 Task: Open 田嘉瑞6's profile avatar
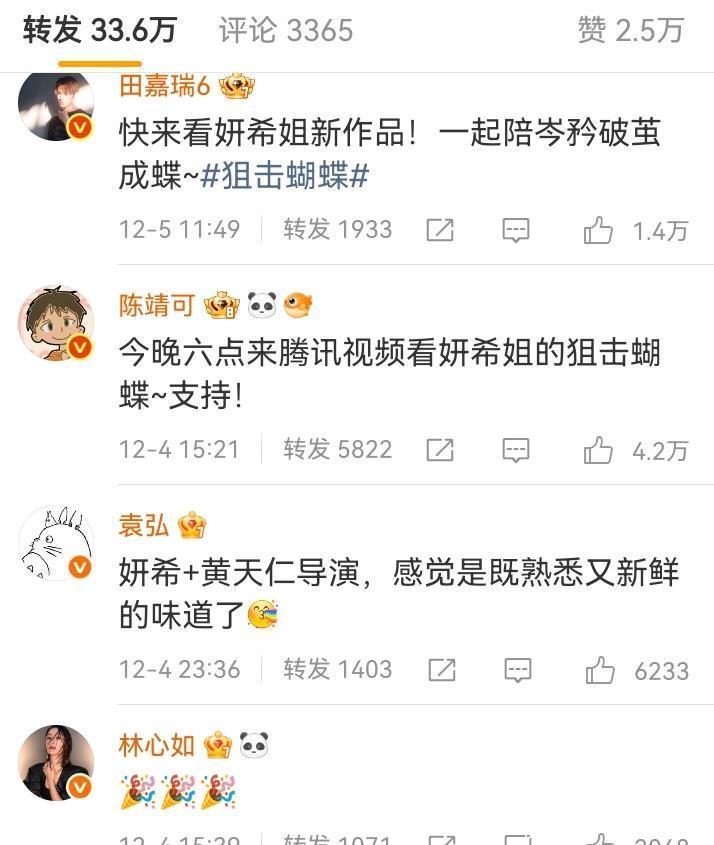tap(56, 105)
